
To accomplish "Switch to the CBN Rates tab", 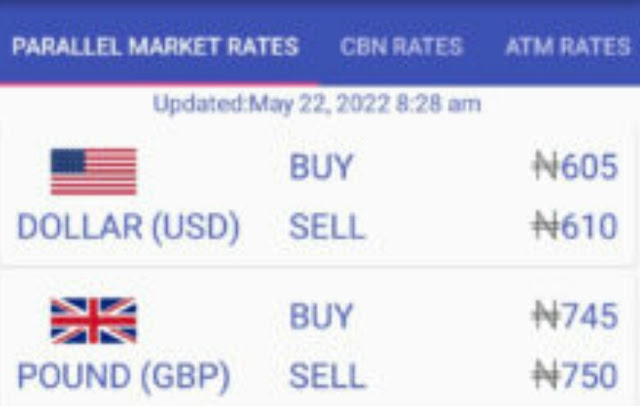I will click(401, 46).
